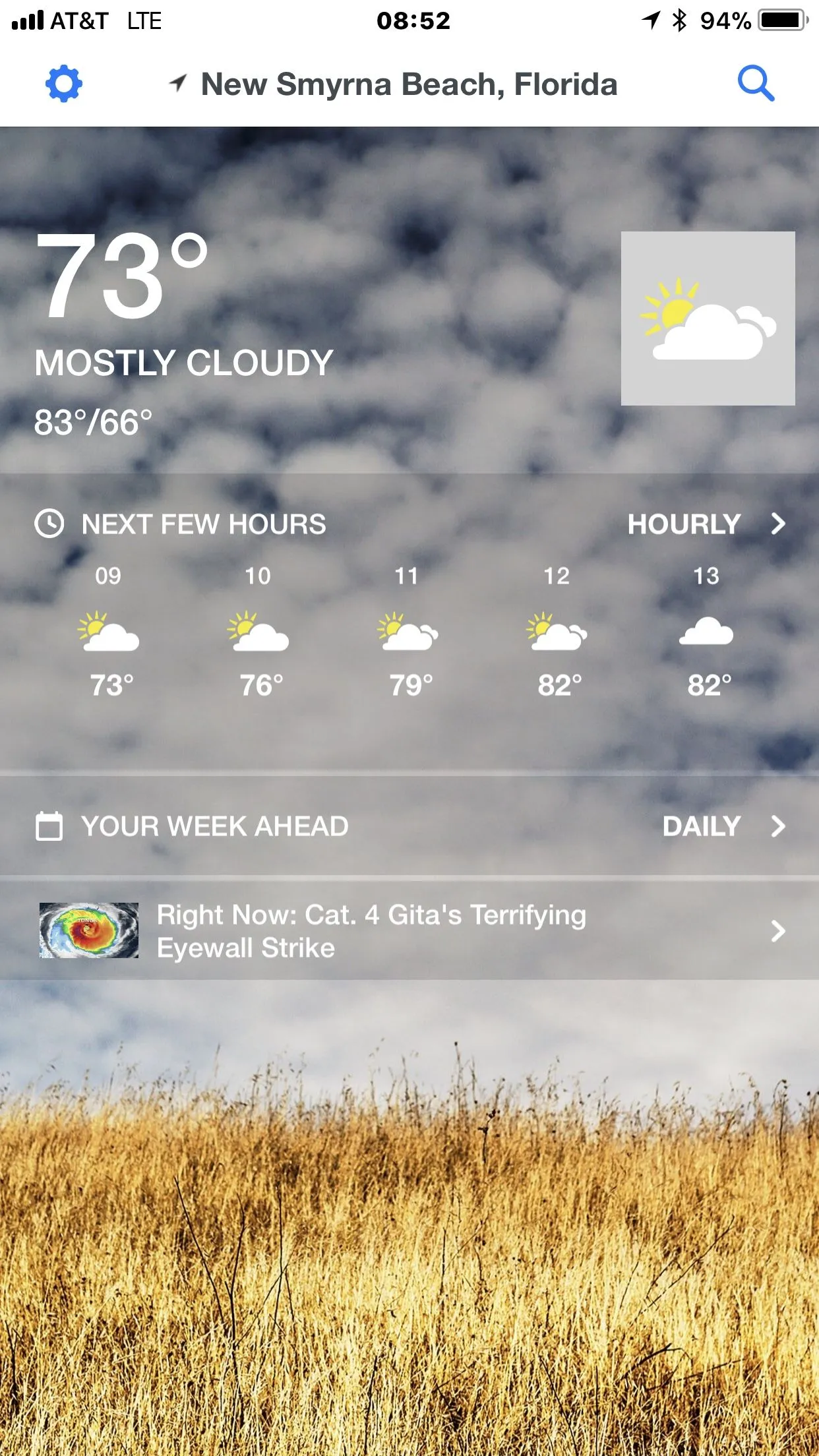Screen dimensions: 819x1456
Task: View the daily forecast
Action: tap(723, 826)
